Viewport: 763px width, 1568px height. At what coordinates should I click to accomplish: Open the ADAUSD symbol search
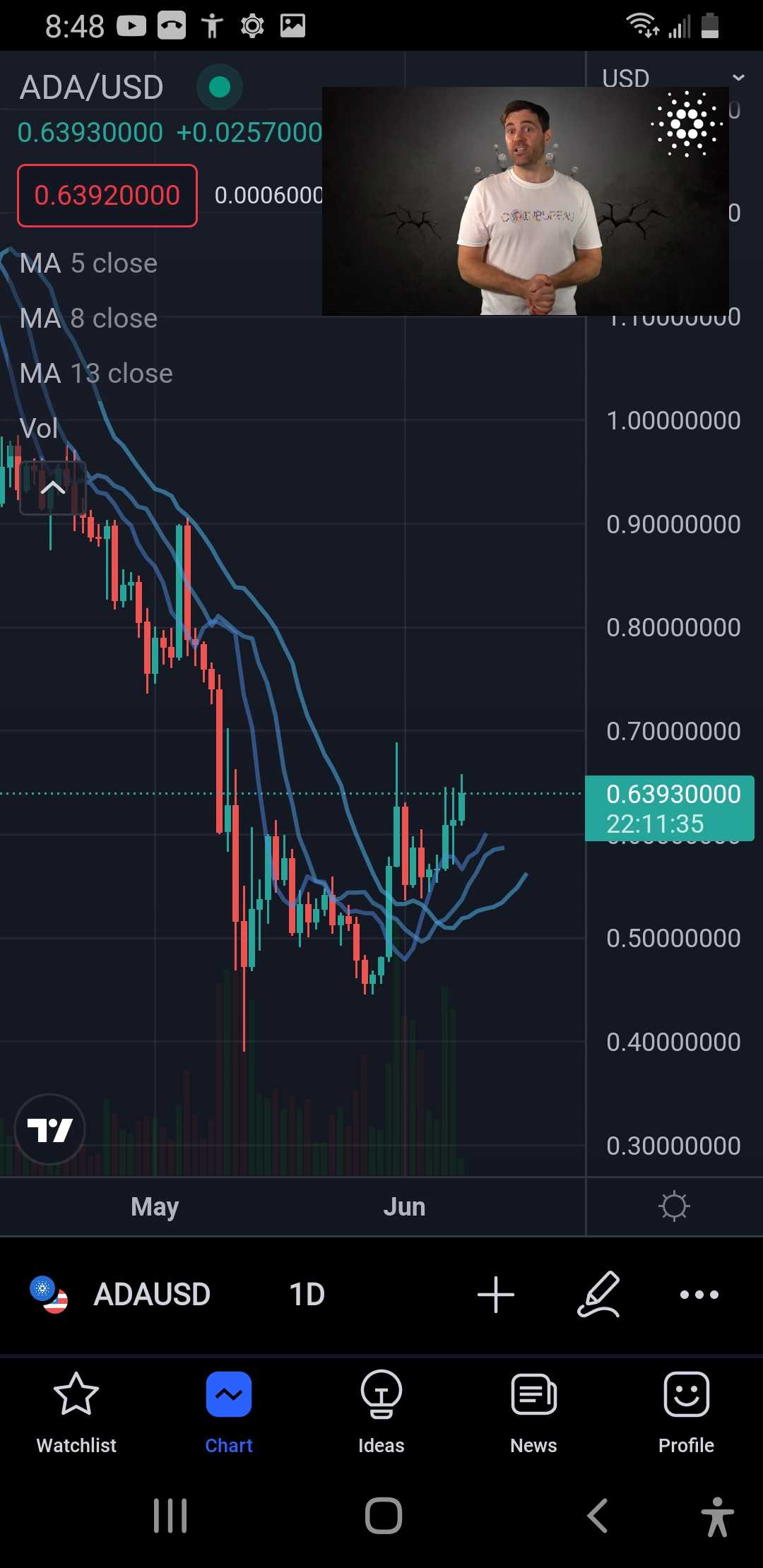tap(151, 1295)
